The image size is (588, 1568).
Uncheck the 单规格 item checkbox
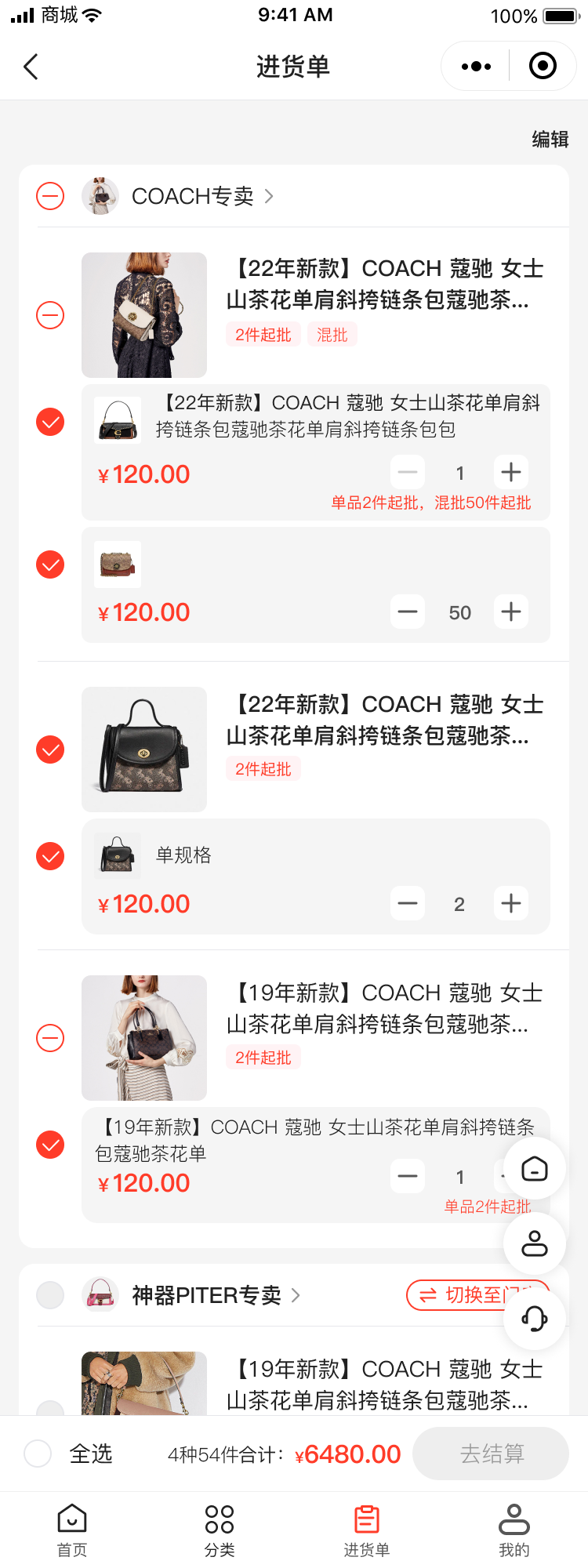(50, 856)
